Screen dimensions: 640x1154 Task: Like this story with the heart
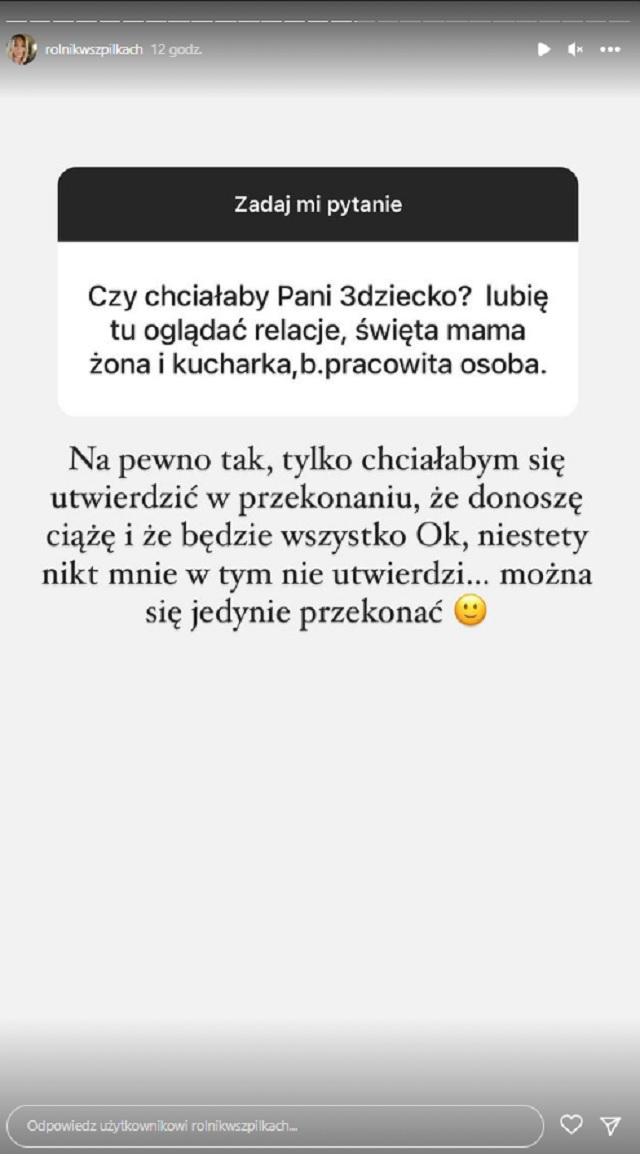571,1125
